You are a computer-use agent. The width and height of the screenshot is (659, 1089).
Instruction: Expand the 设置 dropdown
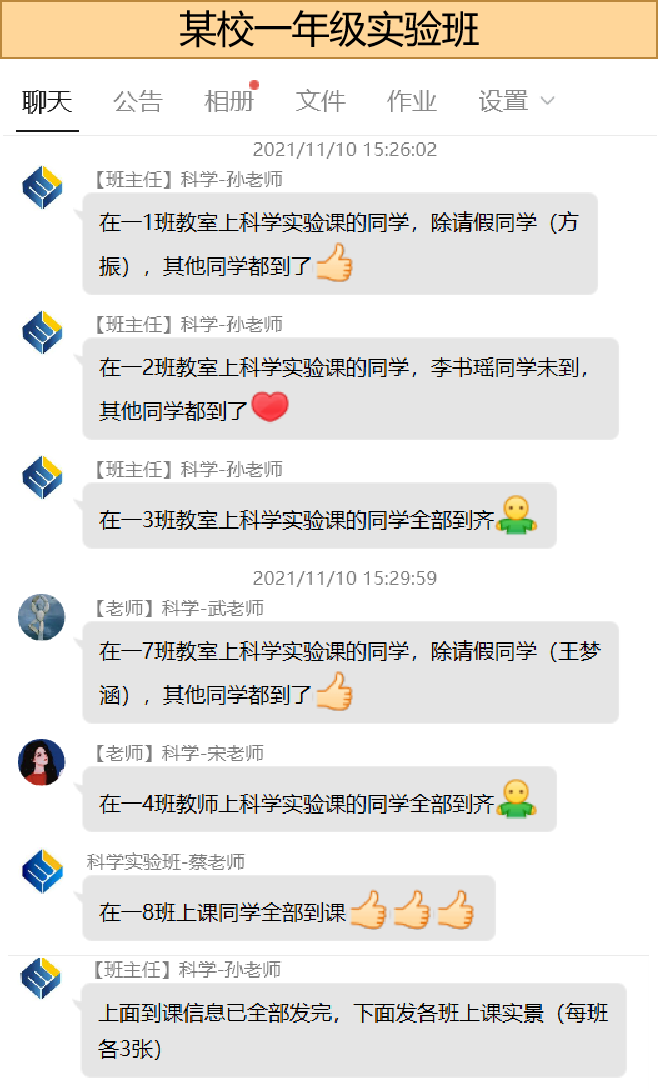click(515, 101)
